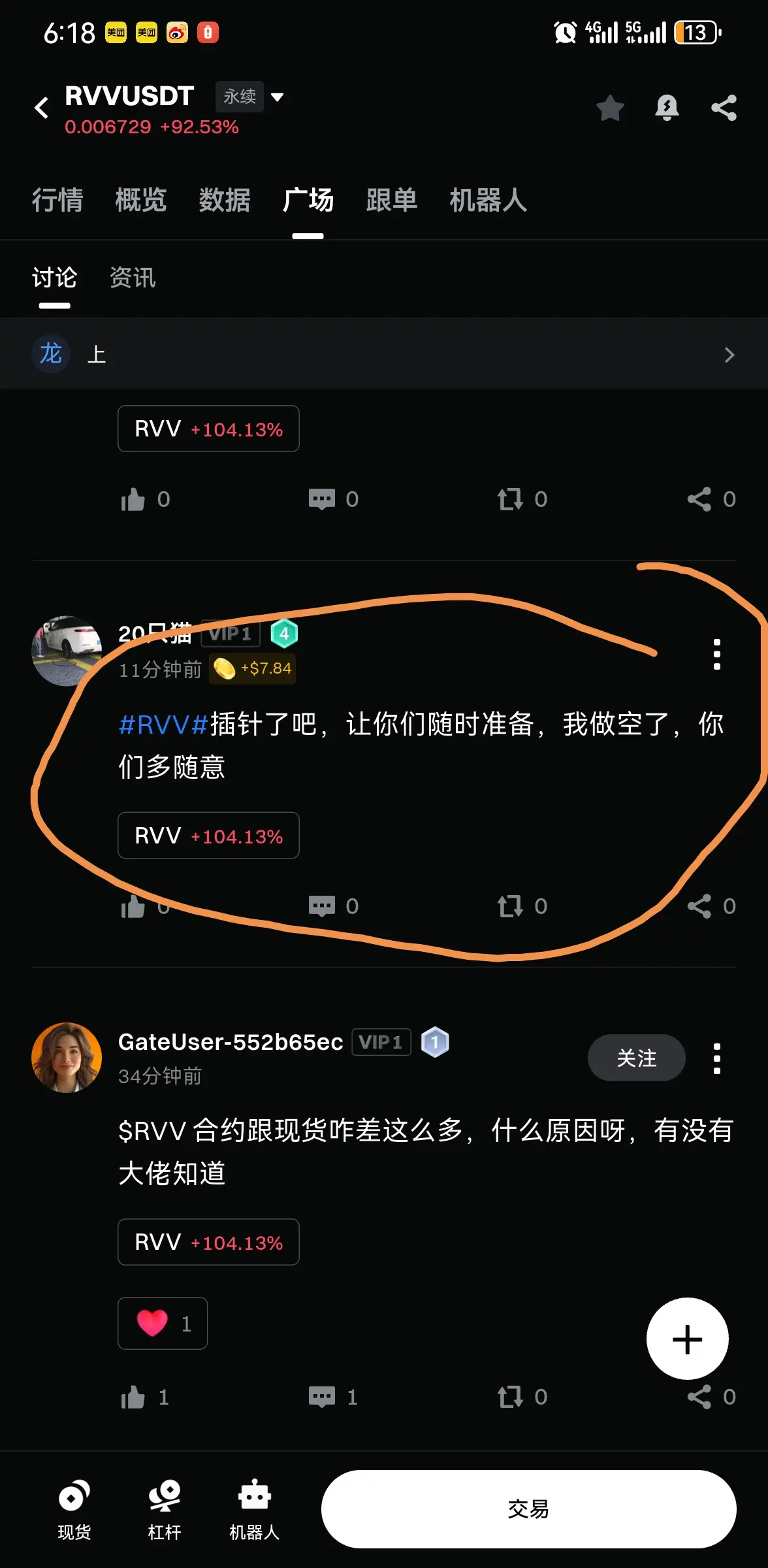Open the 龙 上 banner row
768x1568 pixels.
coord(384,354)
